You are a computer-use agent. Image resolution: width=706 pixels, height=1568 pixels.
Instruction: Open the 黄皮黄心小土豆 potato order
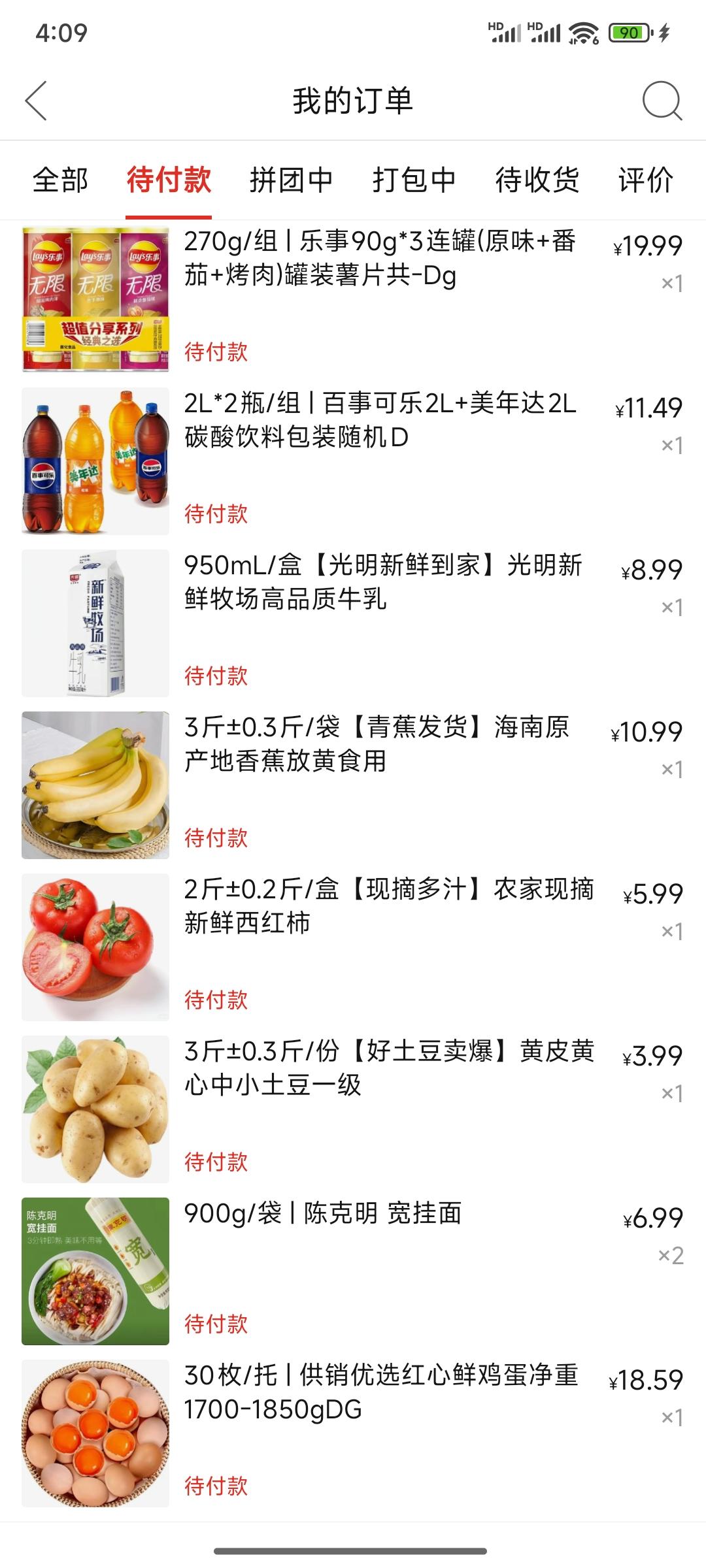(x=353, y=1109)
